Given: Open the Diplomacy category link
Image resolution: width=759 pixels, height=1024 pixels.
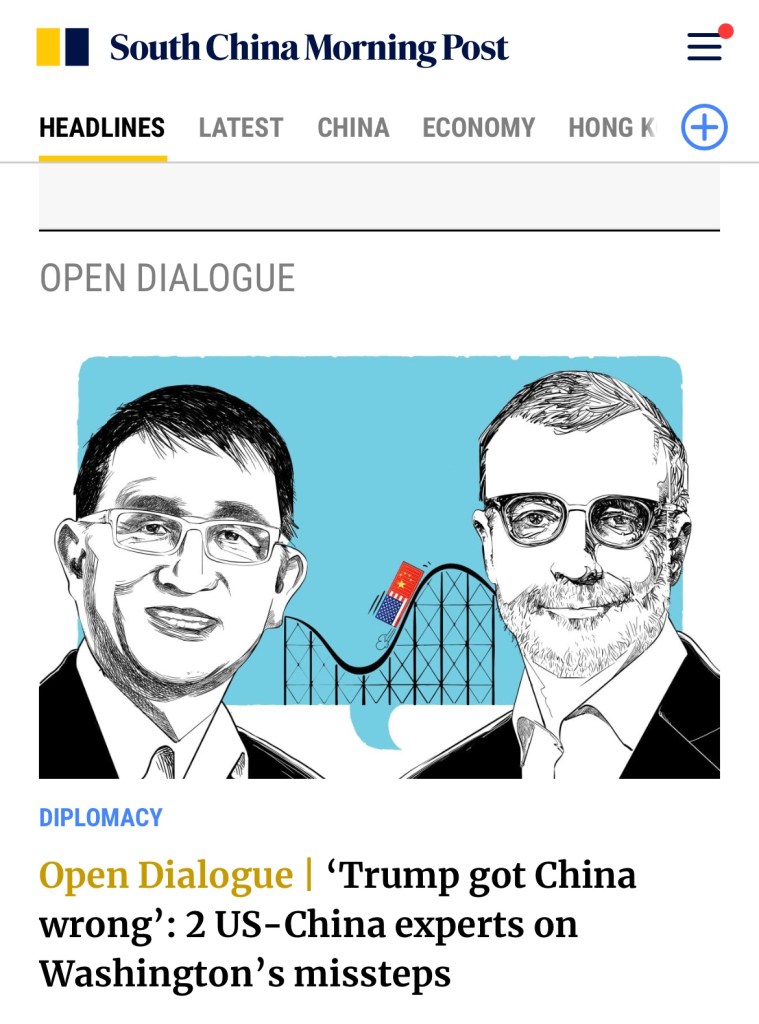Looking at the screenshot, I should click(100, 817).
